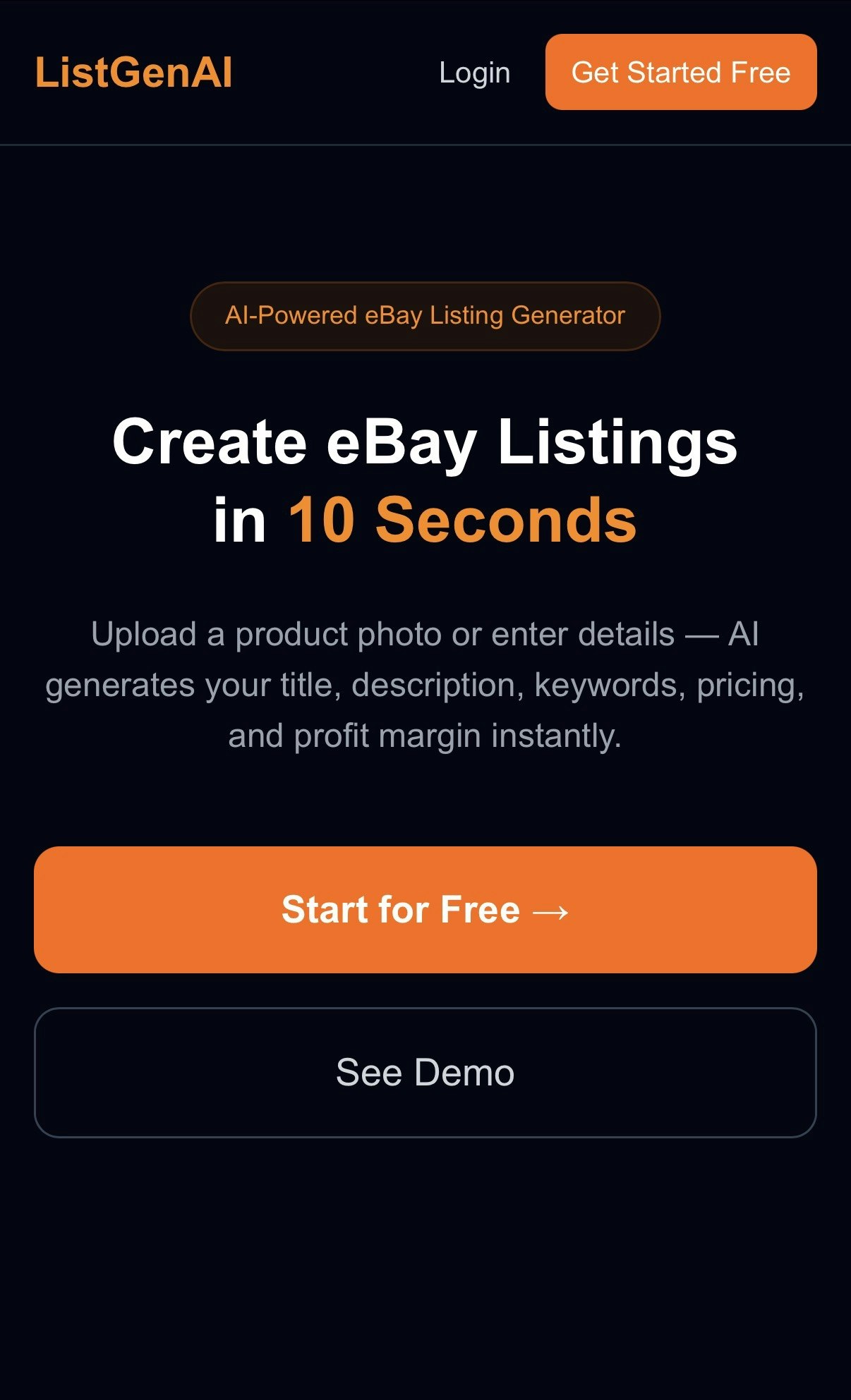This screenshot has height=1400, width=851.
Task: Tap the Start for Free button
Action: click(x=425, y=909)
